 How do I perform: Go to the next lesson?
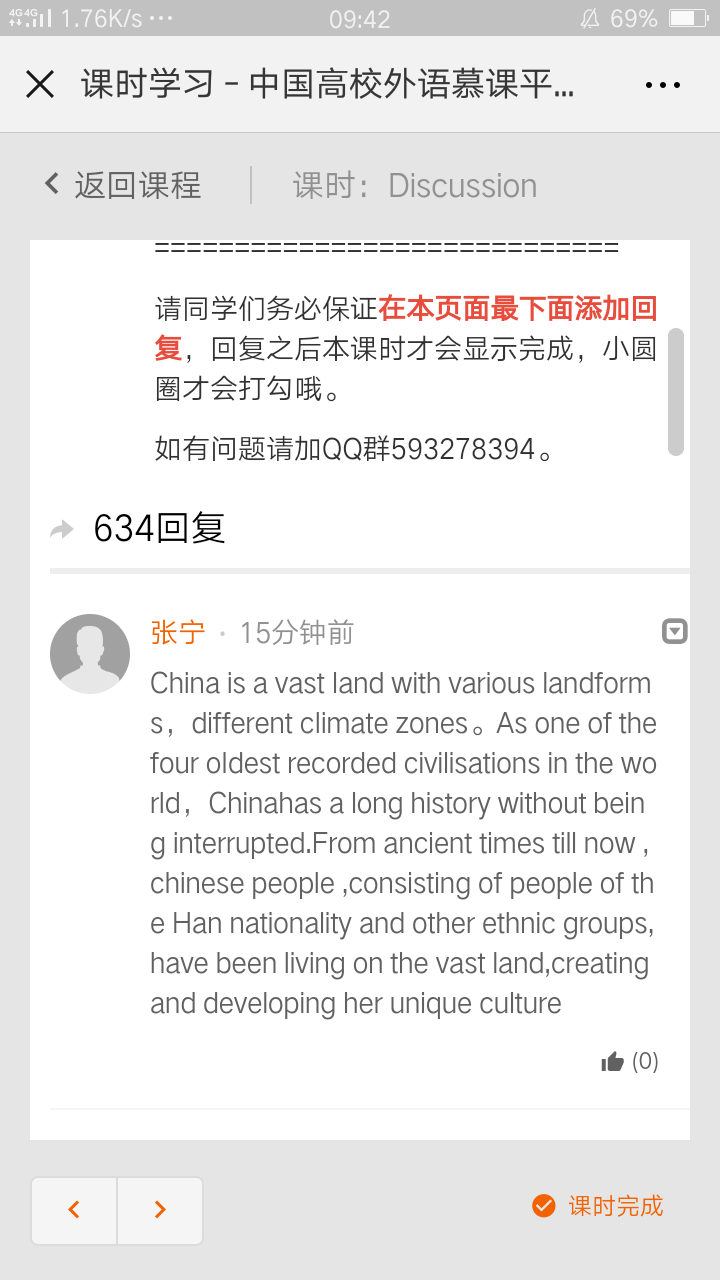click(160, 1210)
